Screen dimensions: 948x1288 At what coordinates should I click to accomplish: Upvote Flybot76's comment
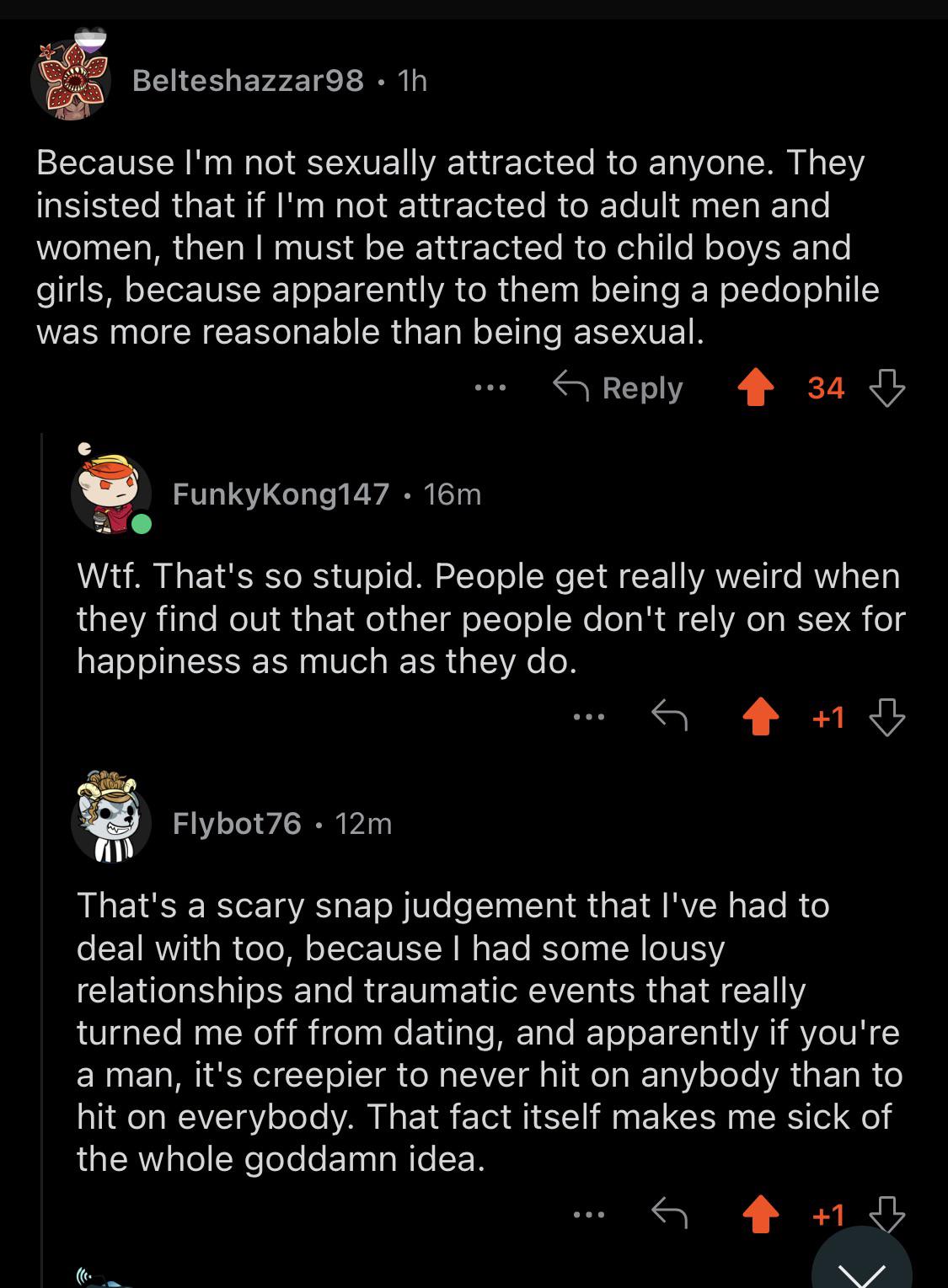[x=760, y=1215]
